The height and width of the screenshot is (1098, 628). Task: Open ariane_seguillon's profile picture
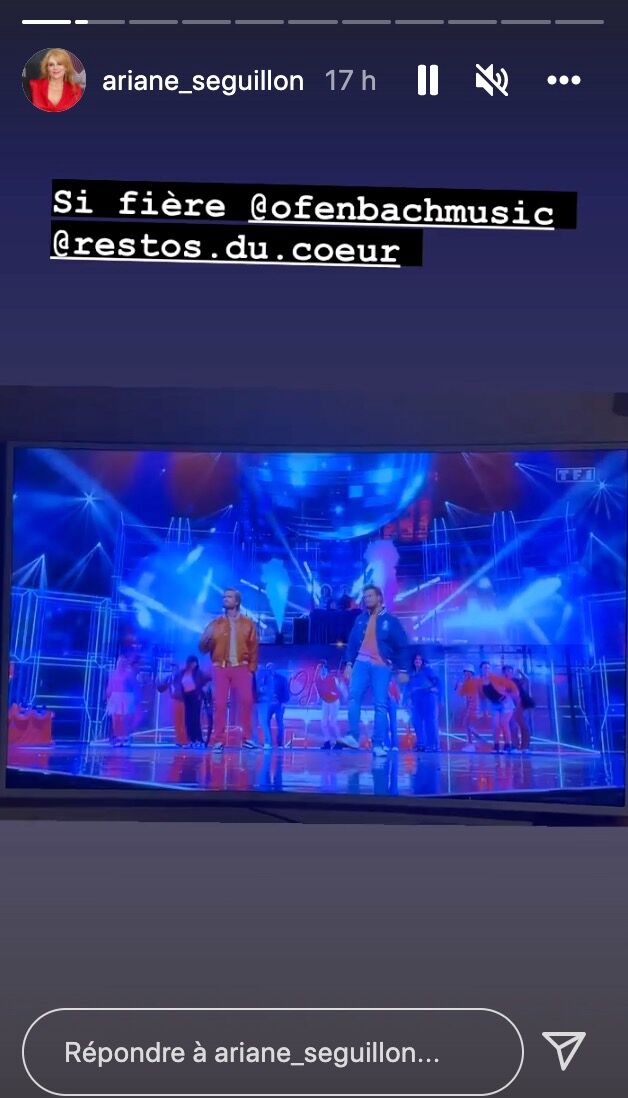[x=54, y=80]
